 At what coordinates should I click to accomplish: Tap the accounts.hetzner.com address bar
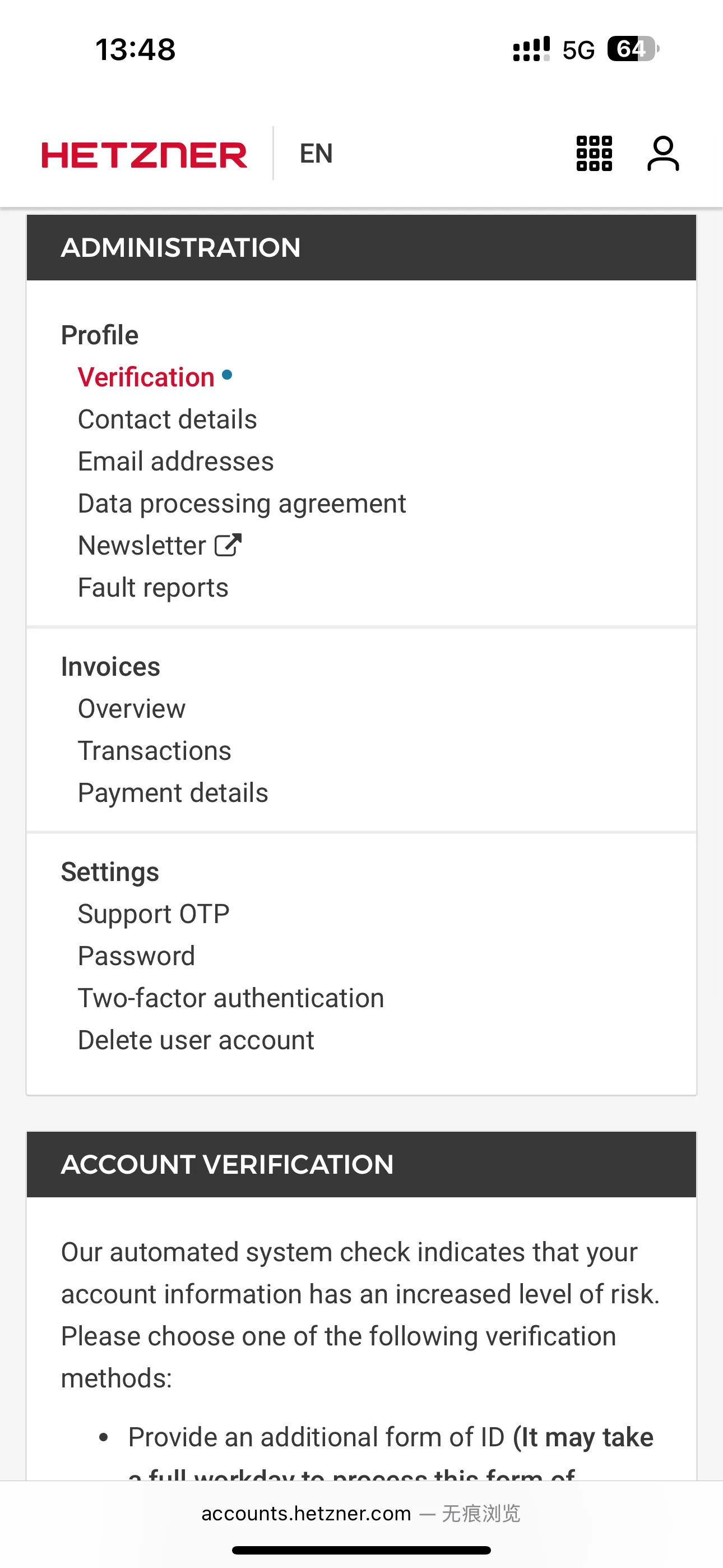[x=361, y=1513]
